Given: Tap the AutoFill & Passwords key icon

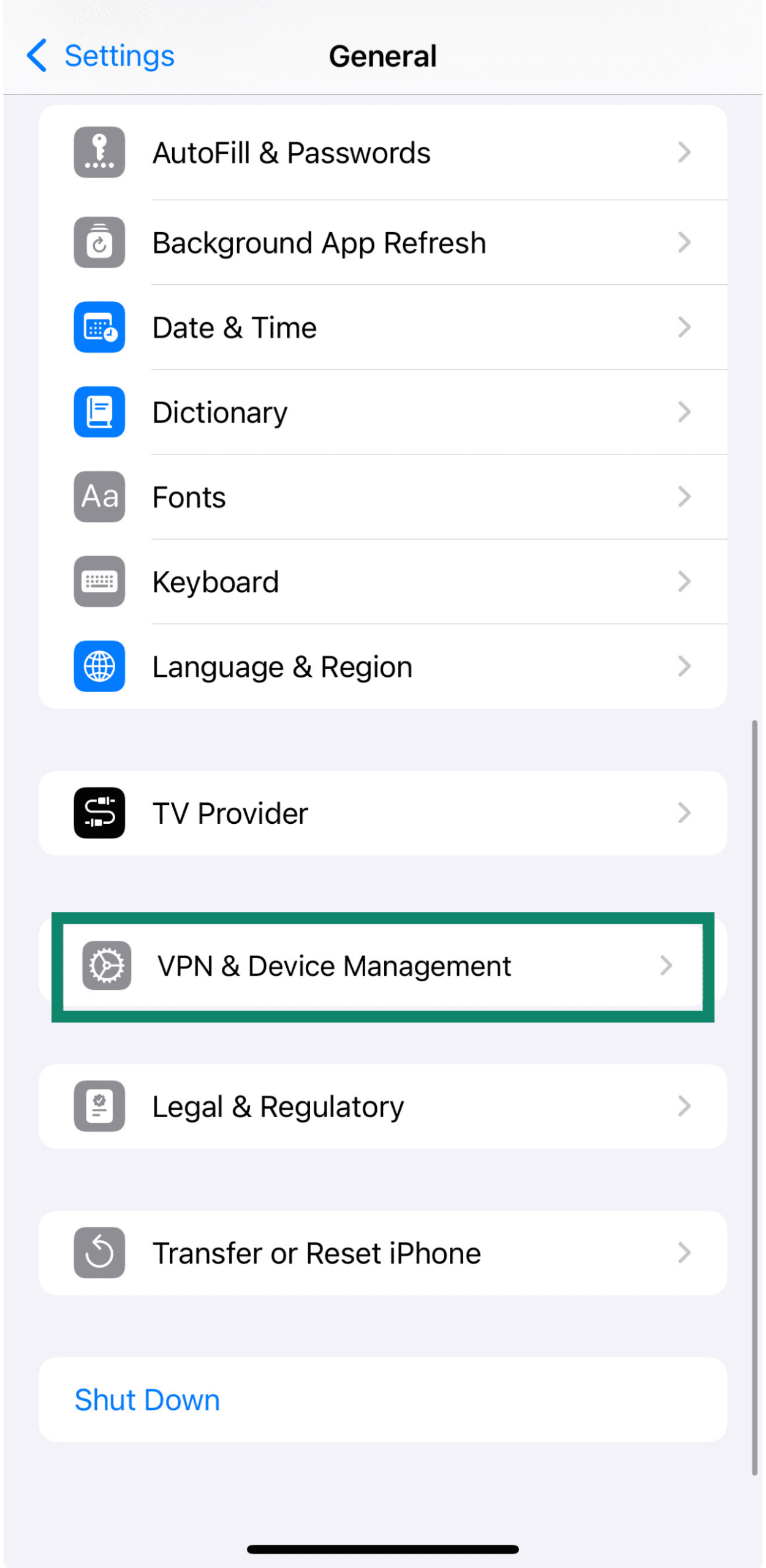Looking at the screenshot, I should (x=99, y=153).
